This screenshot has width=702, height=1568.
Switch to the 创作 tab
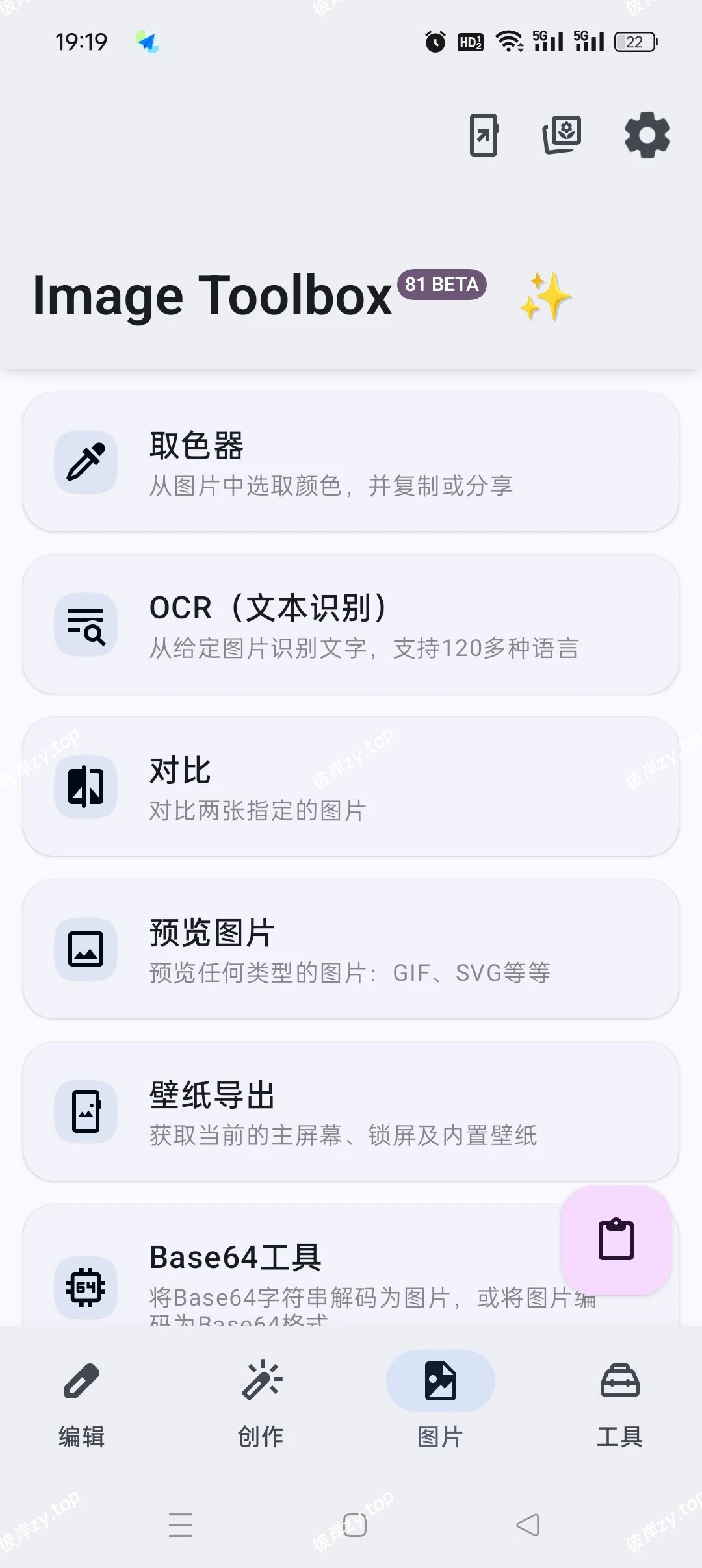pyautogui.click(x=262, y=1403)
